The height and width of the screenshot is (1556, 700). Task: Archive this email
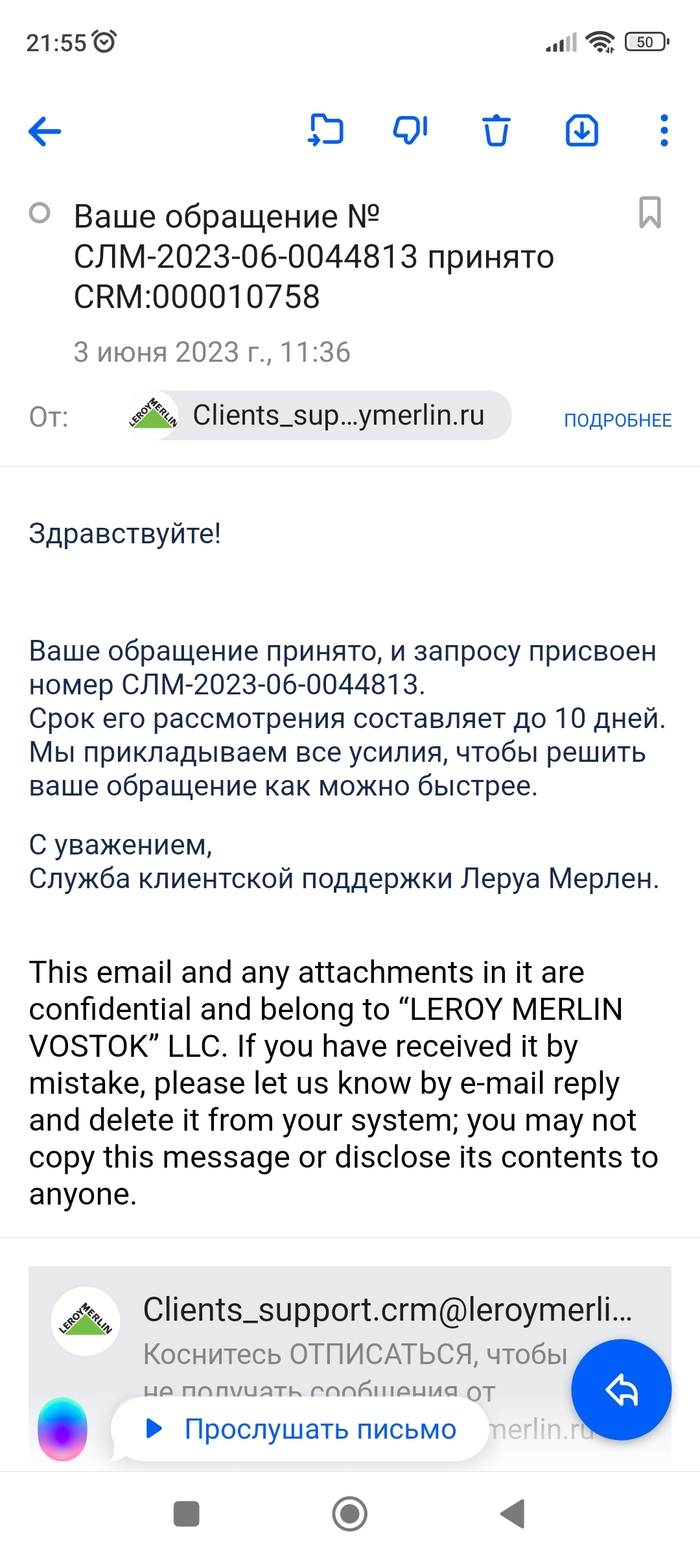(582, 131)
